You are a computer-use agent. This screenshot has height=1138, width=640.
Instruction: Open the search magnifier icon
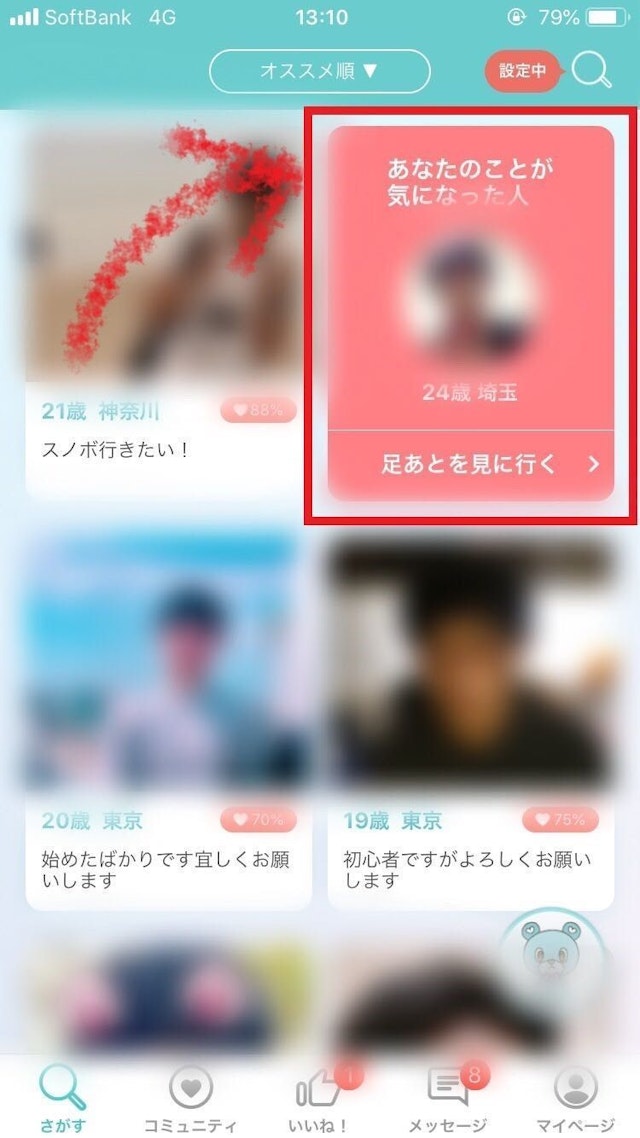(x=592, y=70)
